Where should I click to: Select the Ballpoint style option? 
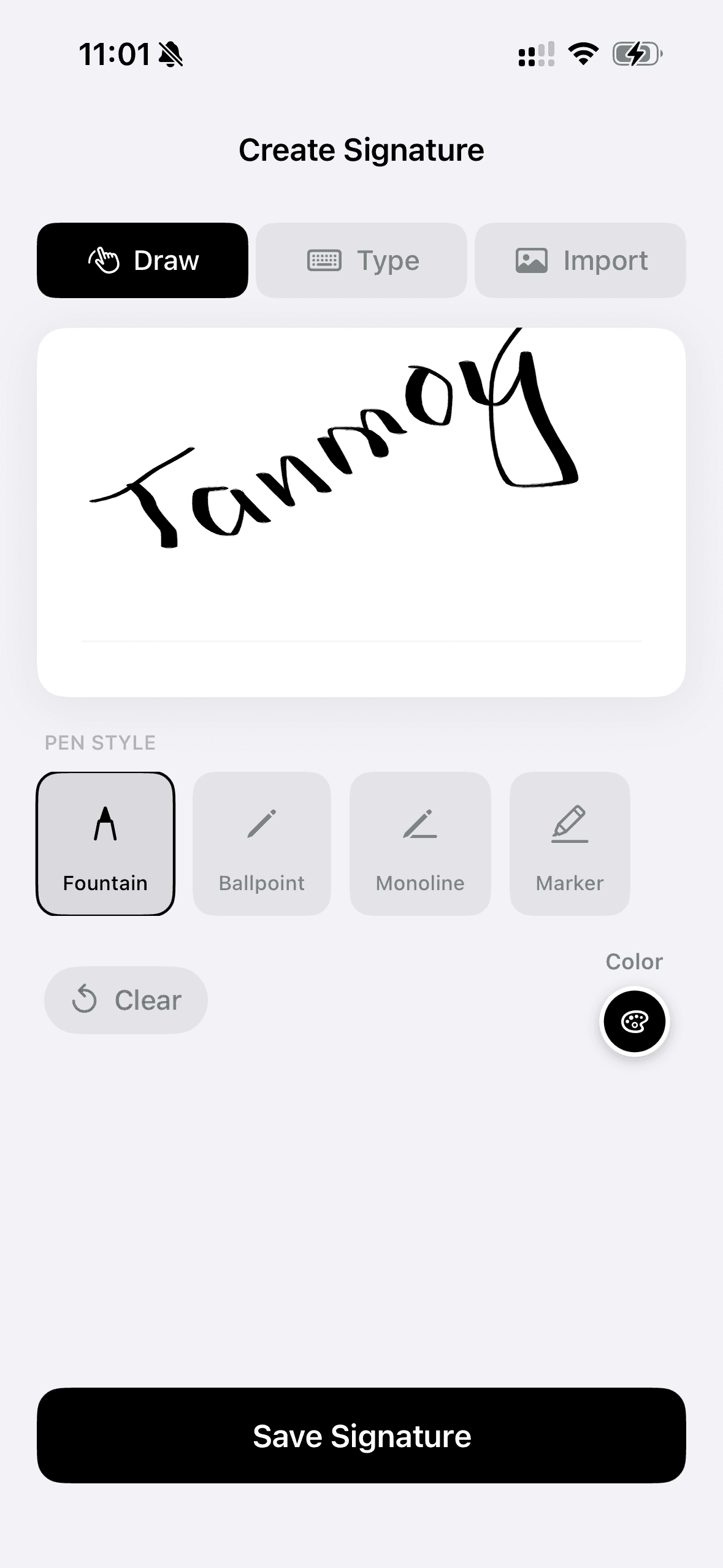[261, 844]
